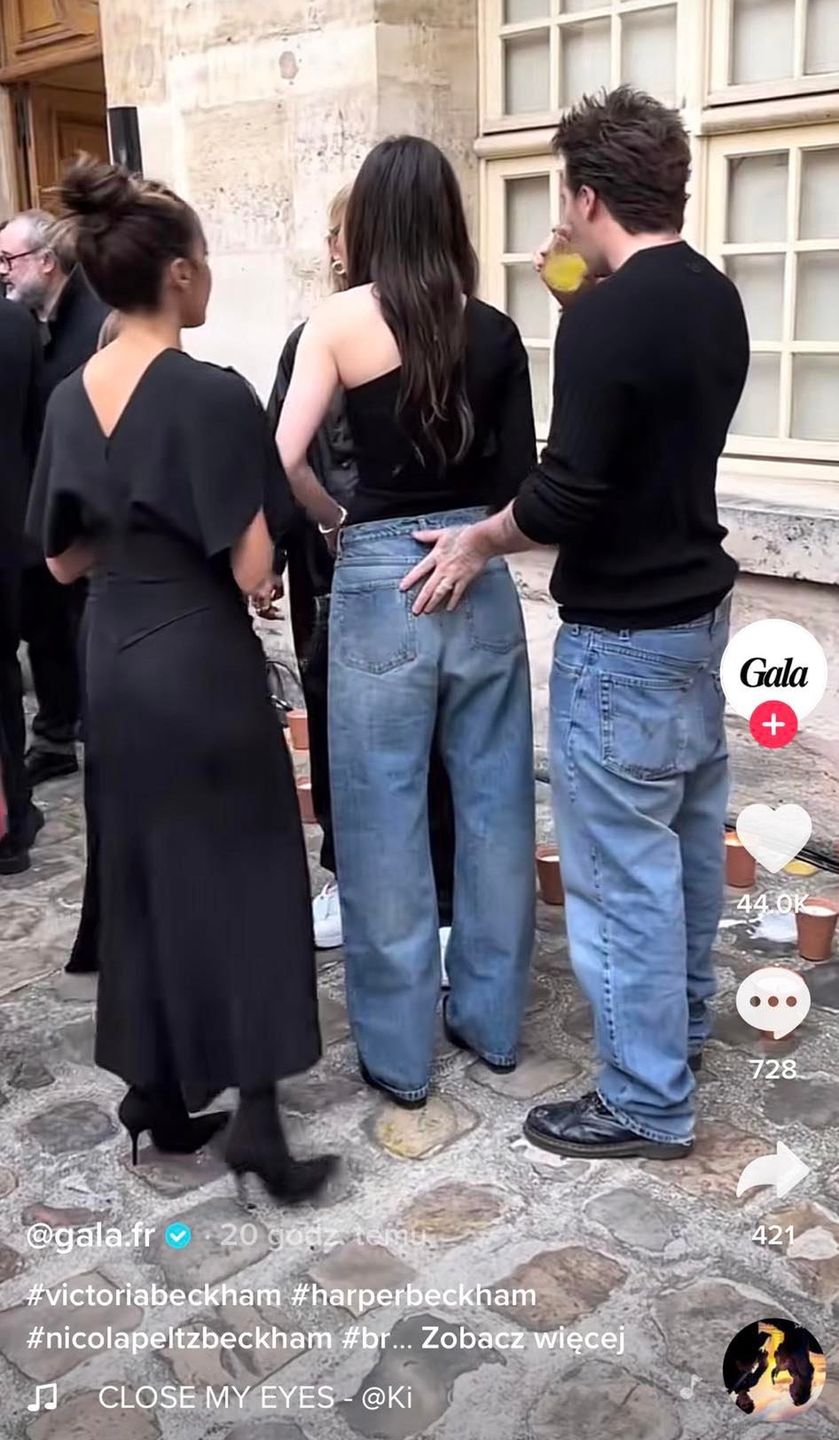This screenshot has width=839, height=1440.
Task: Share this video via the arrow icon
Action: coord(773,1171)
